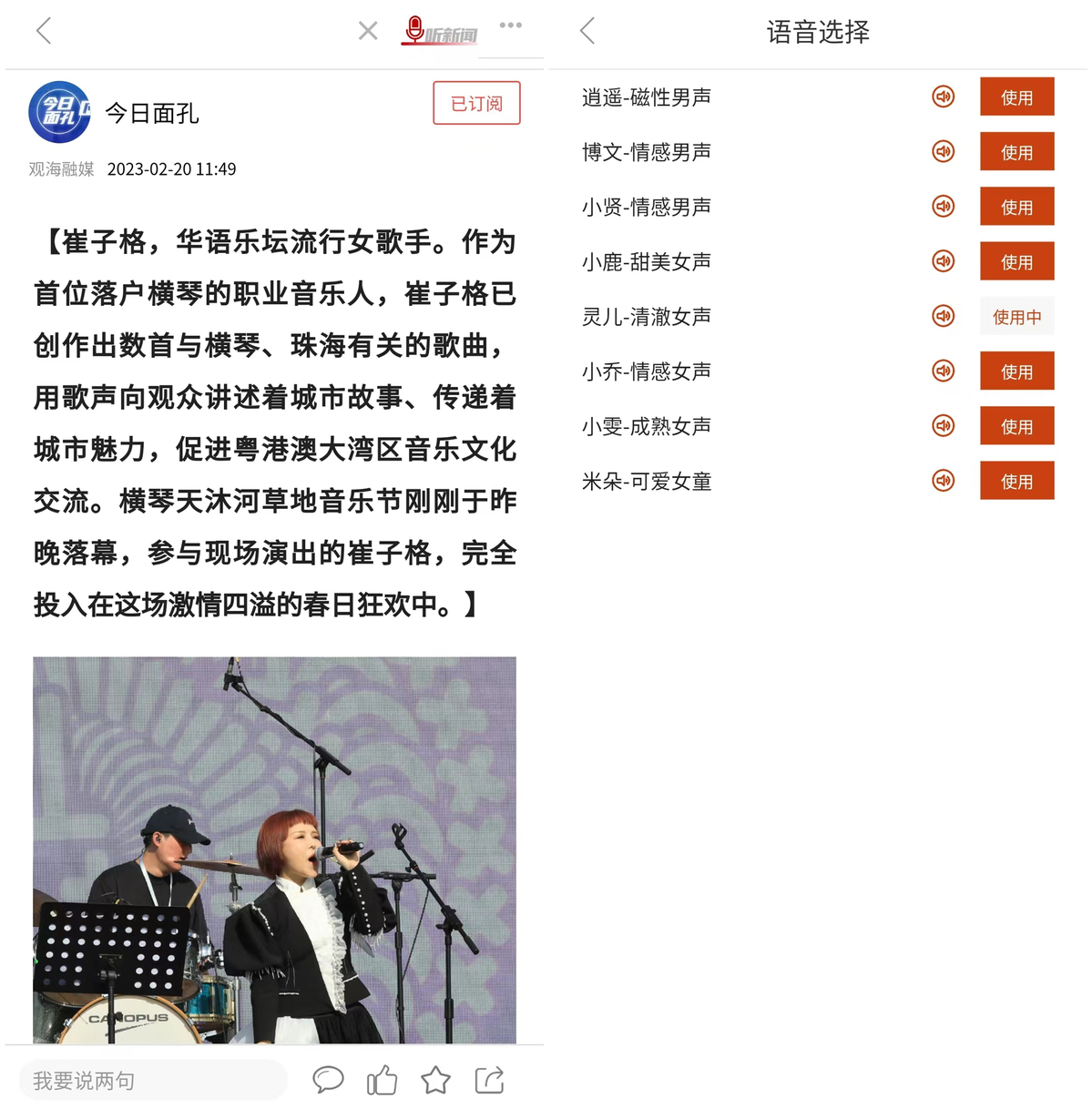This screenshot has height=1119, width=1092.
Task: Go back from the article page
Action: (x=43, y=31)
